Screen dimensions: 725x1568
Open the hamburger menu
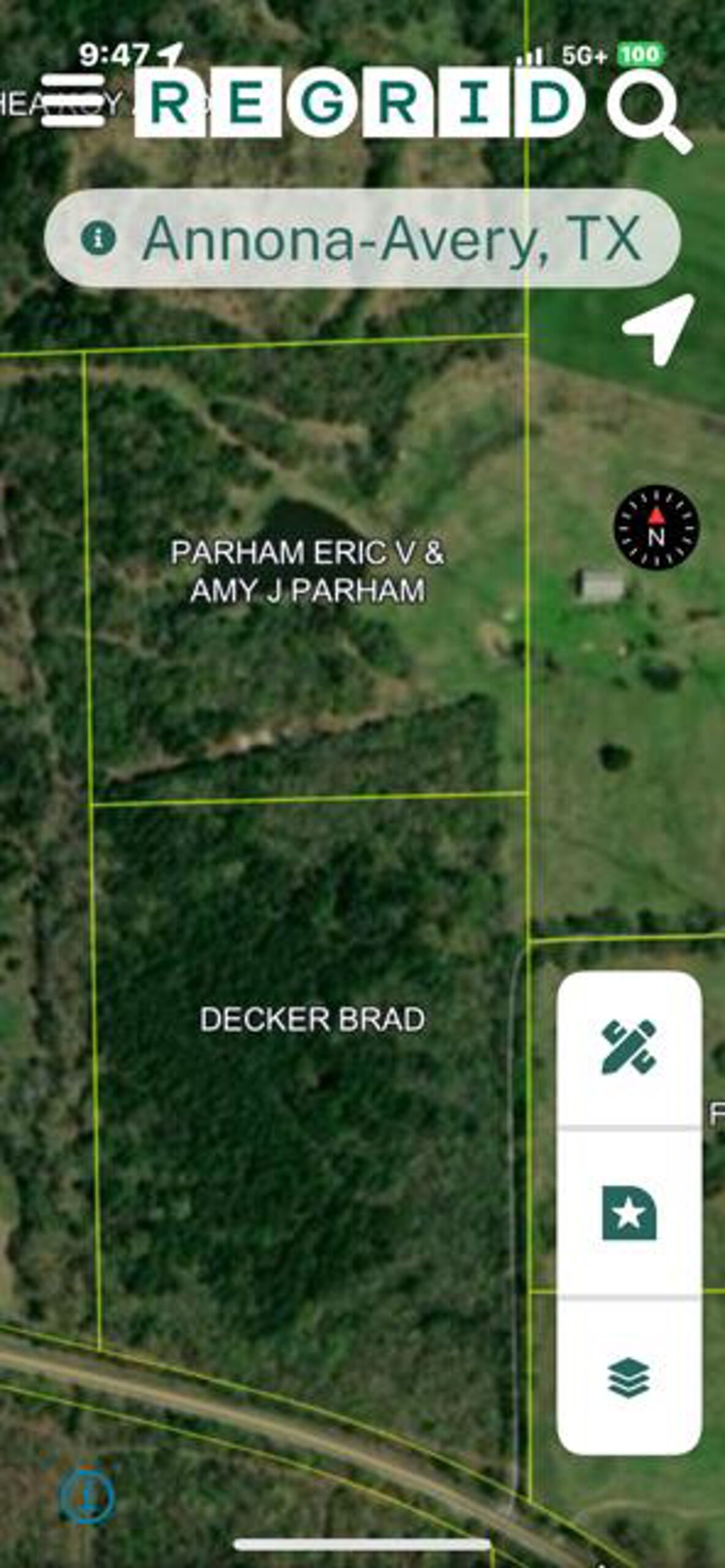(x=72, y=101)
